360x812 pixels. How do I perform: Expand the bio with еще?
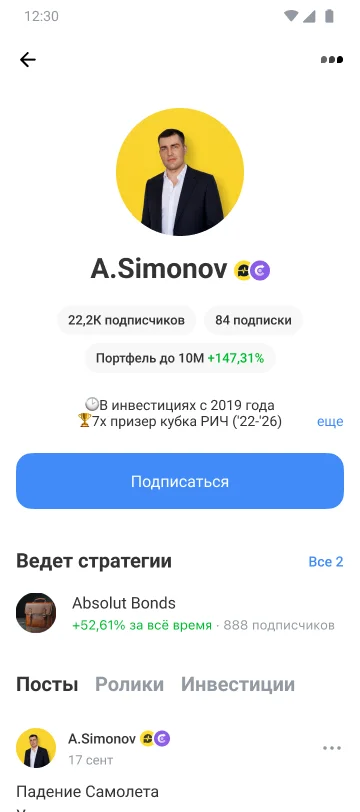click(x=330, y=421)
